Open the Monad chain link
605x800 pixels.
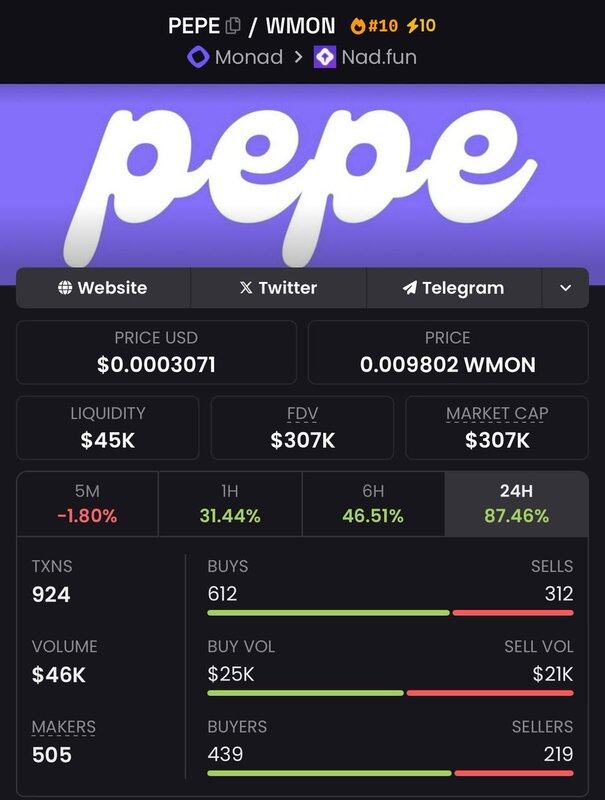point(236,57)
